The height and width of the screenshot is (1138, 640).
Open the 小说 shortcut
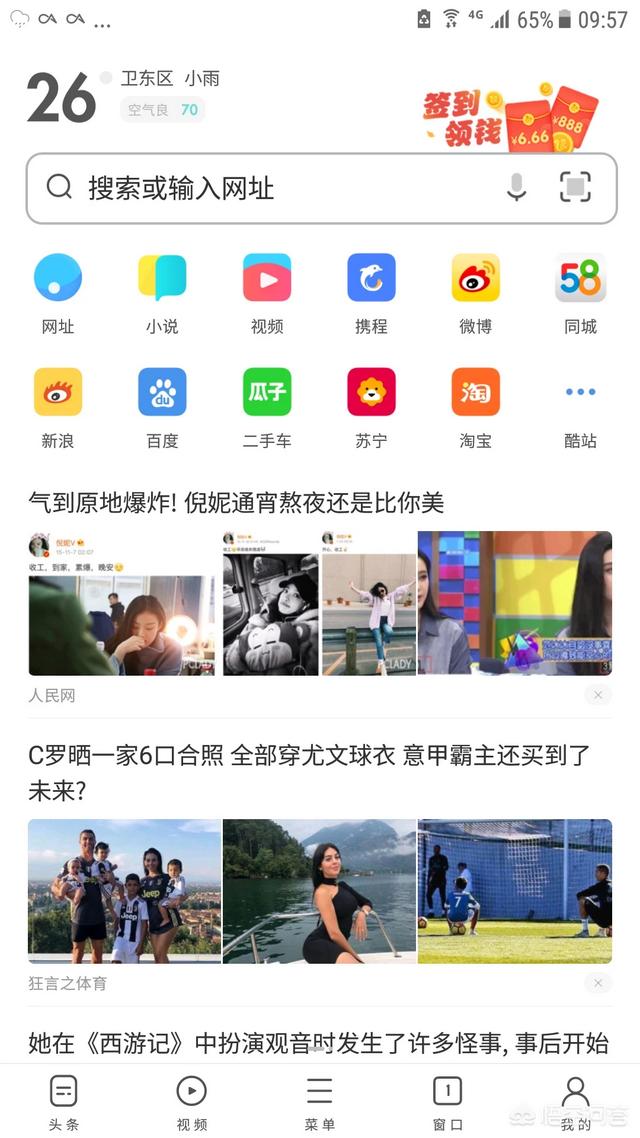(x=162, y=293)
